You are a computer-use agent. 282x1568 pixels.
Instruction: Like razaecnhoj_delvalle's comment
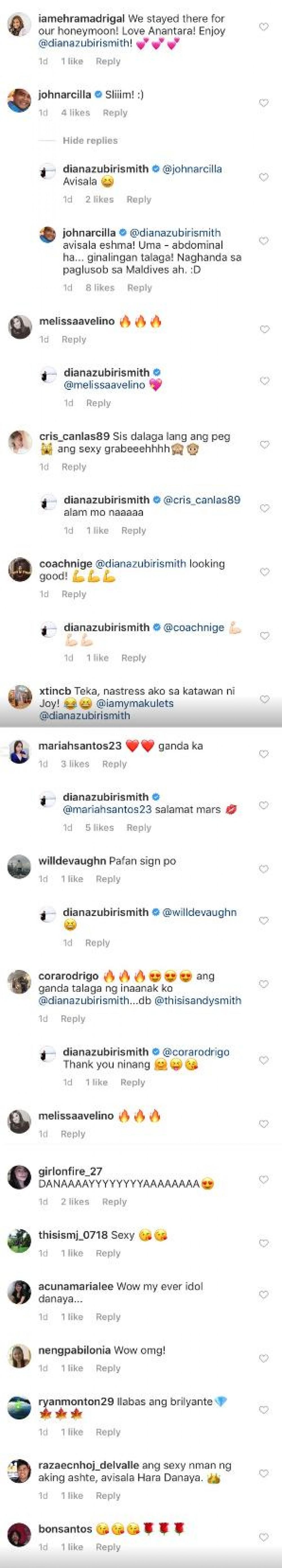(x=264, y=1474)
